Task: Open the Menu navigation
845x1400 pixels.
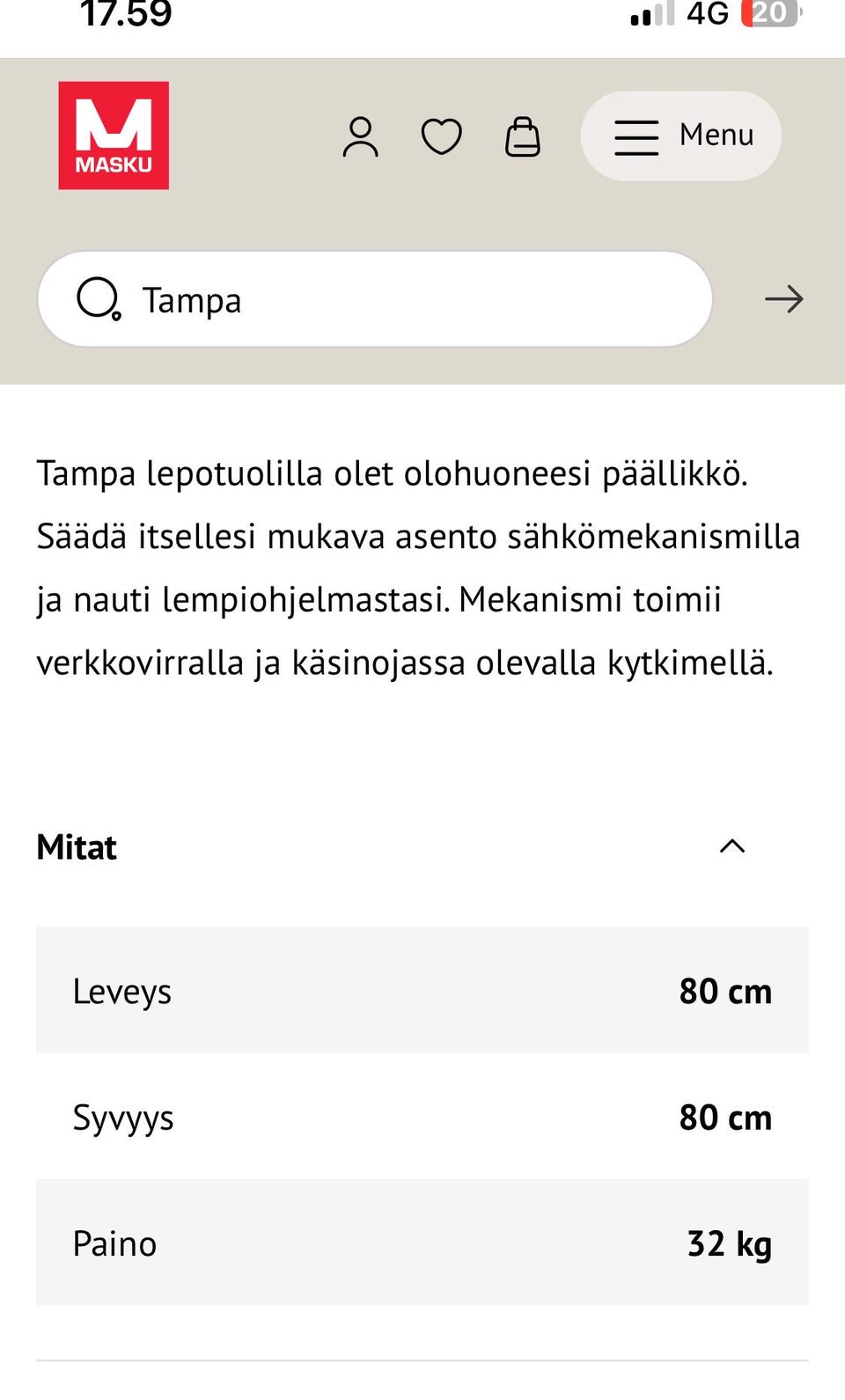Action: (680, 136)
